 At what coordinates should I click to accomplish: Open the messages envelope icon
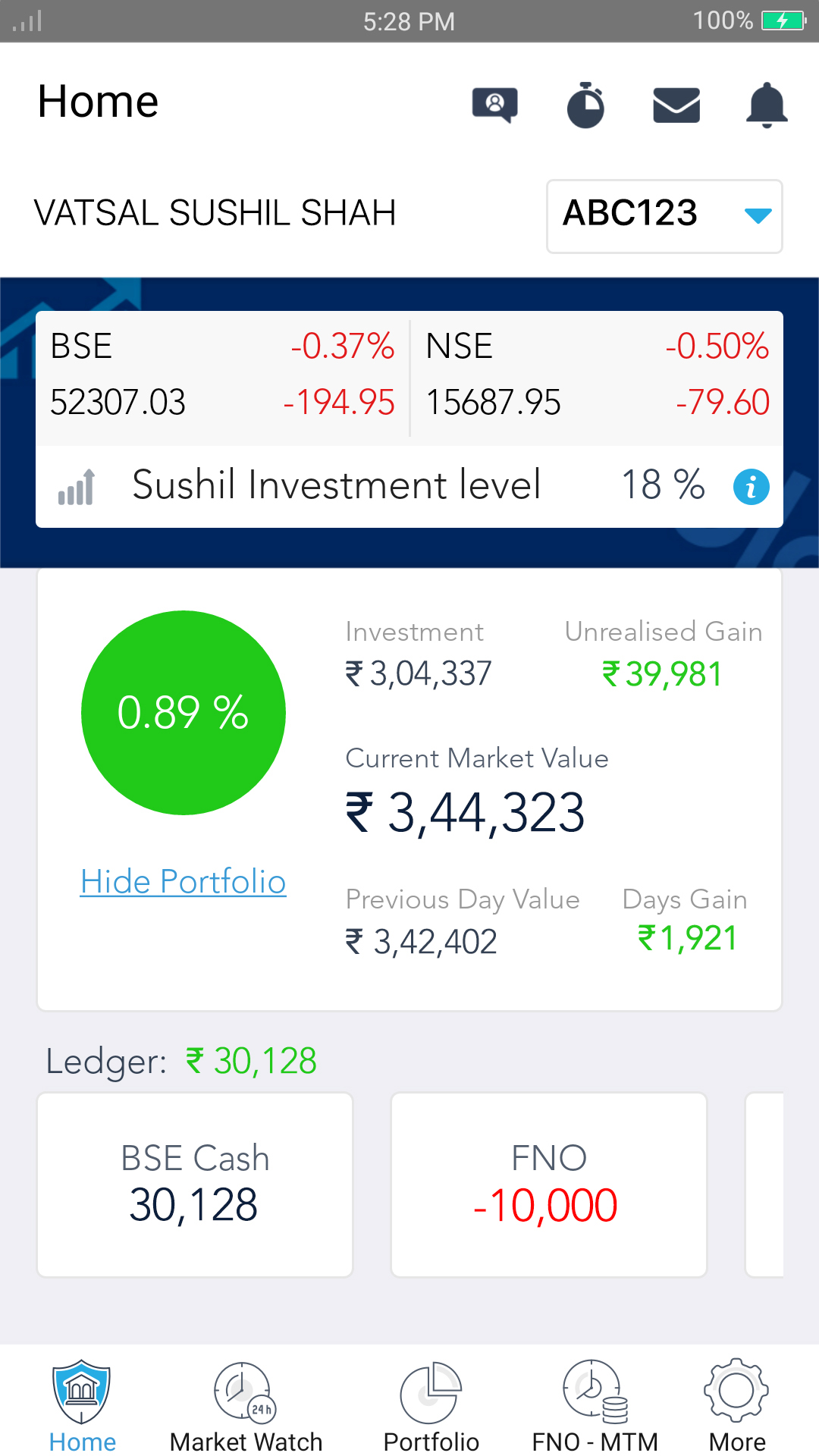tap(676, 105)
